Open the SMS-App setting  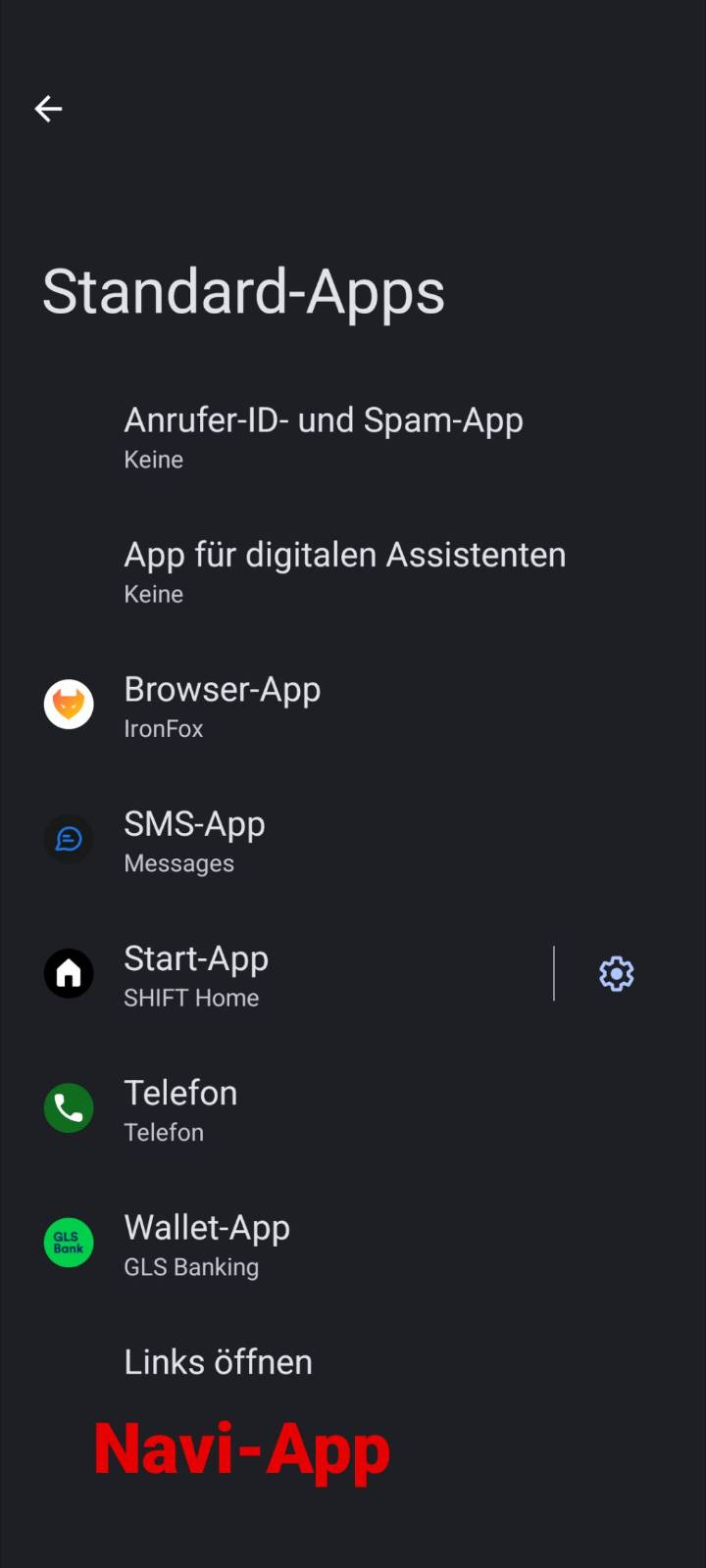pos(195,841)
